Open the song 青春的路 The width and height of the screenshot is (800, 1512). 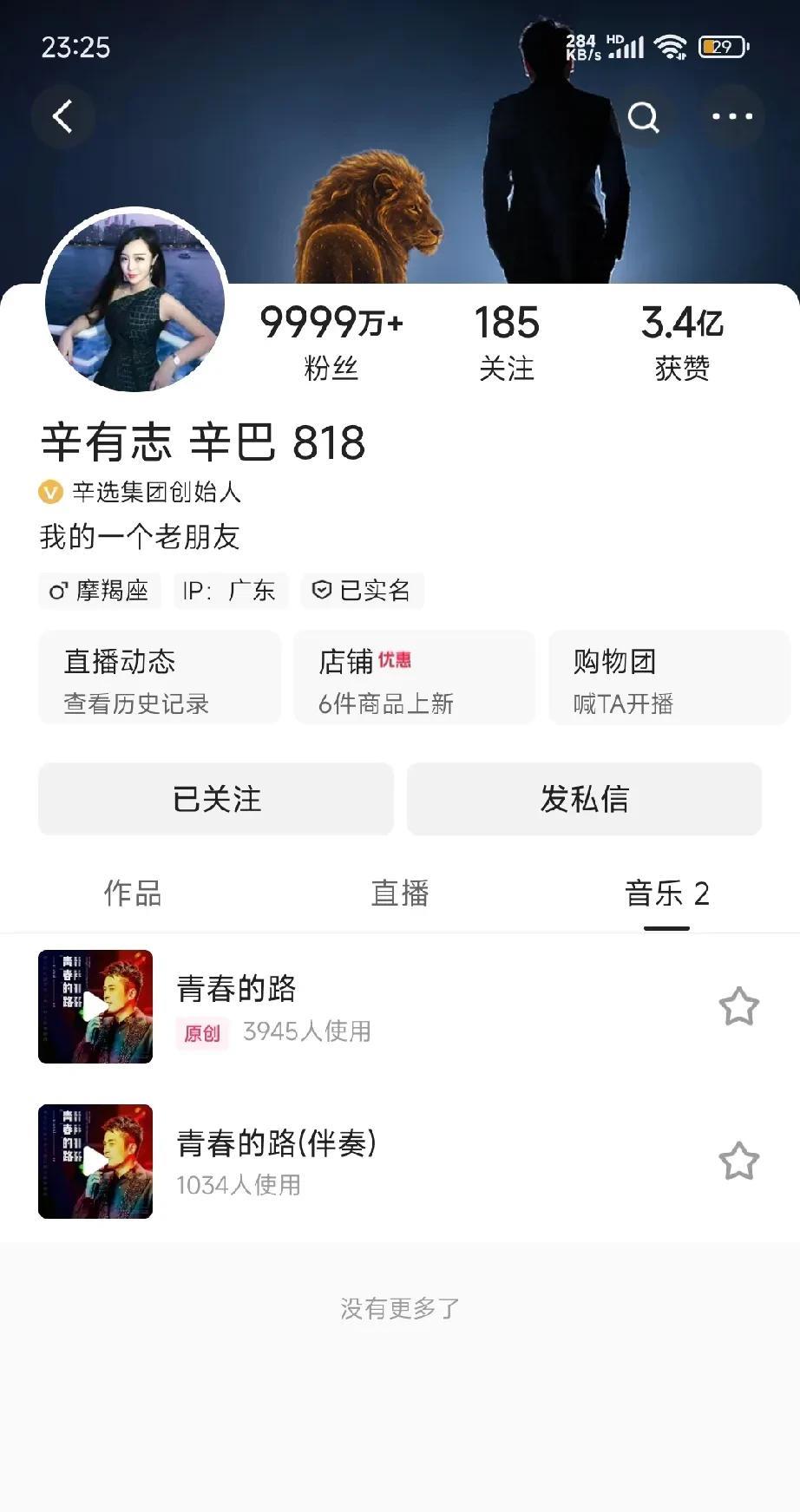pyautogui.click(x=237, y=989)
